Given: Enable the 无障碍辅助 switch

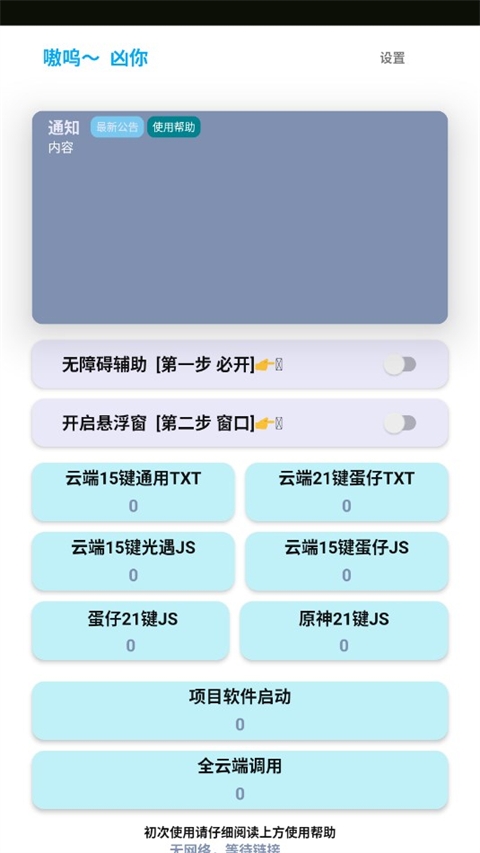Looking at the screenshot, I should [400, 364].
